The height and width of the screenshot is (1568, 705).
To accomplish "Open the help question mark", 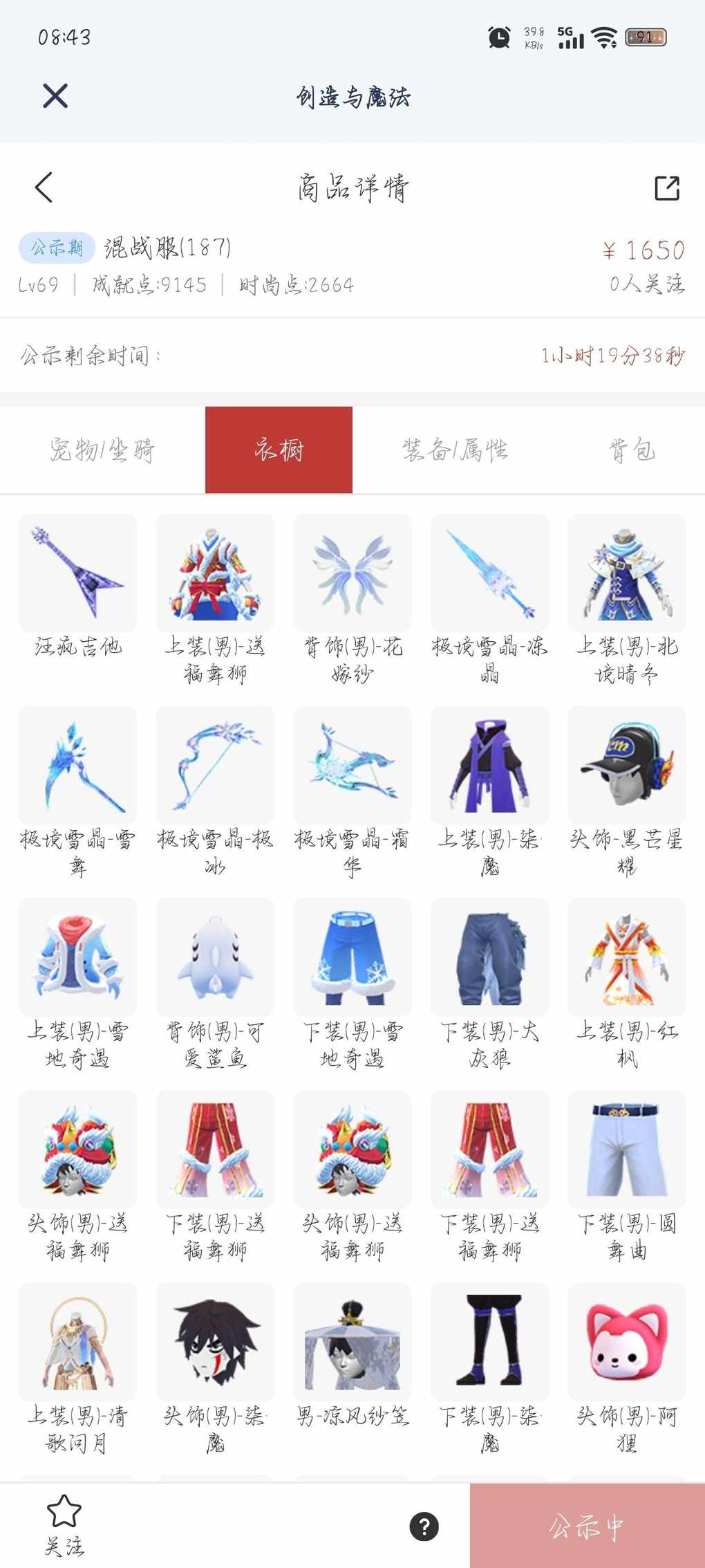I will (x=424, y=1526).
